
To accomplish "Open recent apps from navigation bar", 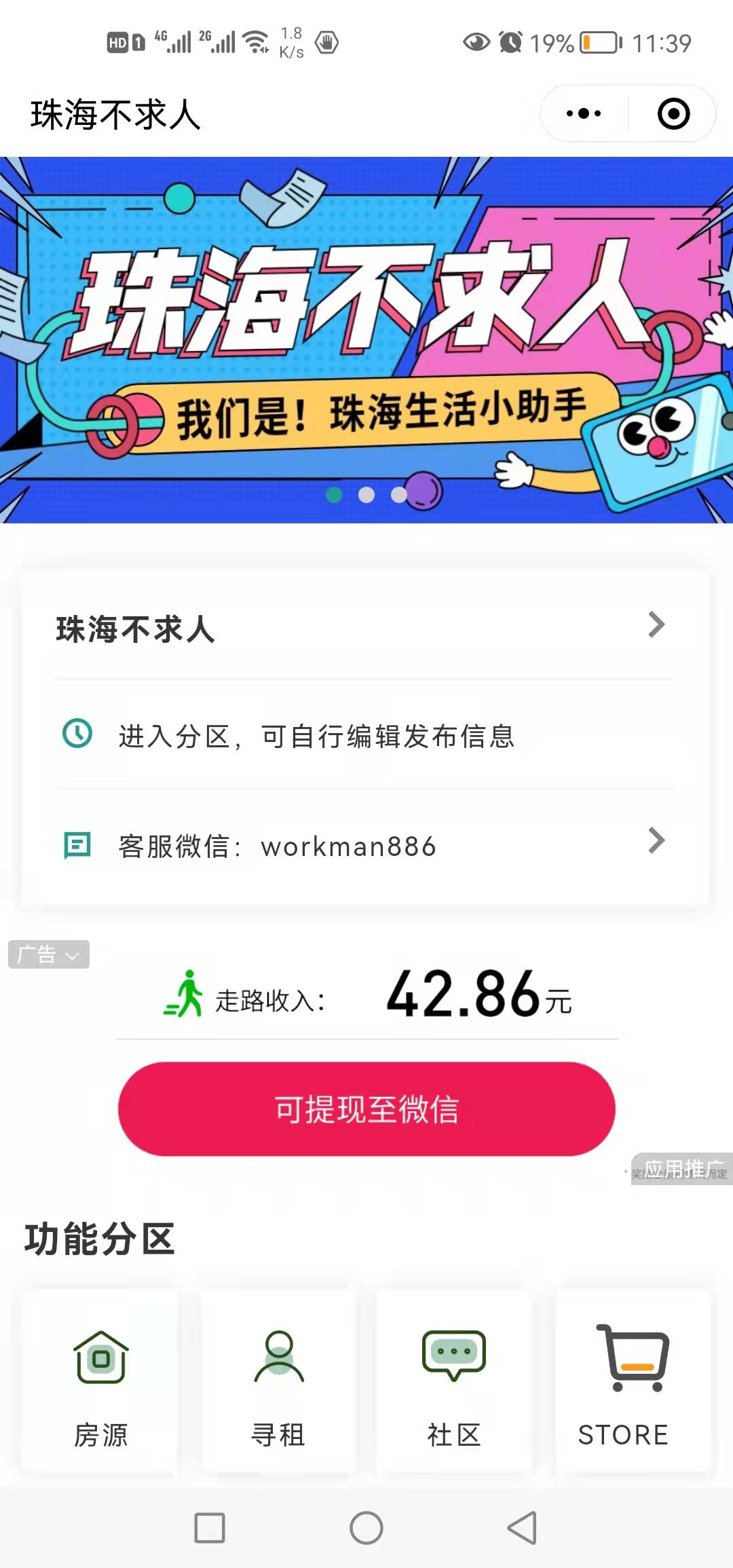I will (x=210, y=1528).
